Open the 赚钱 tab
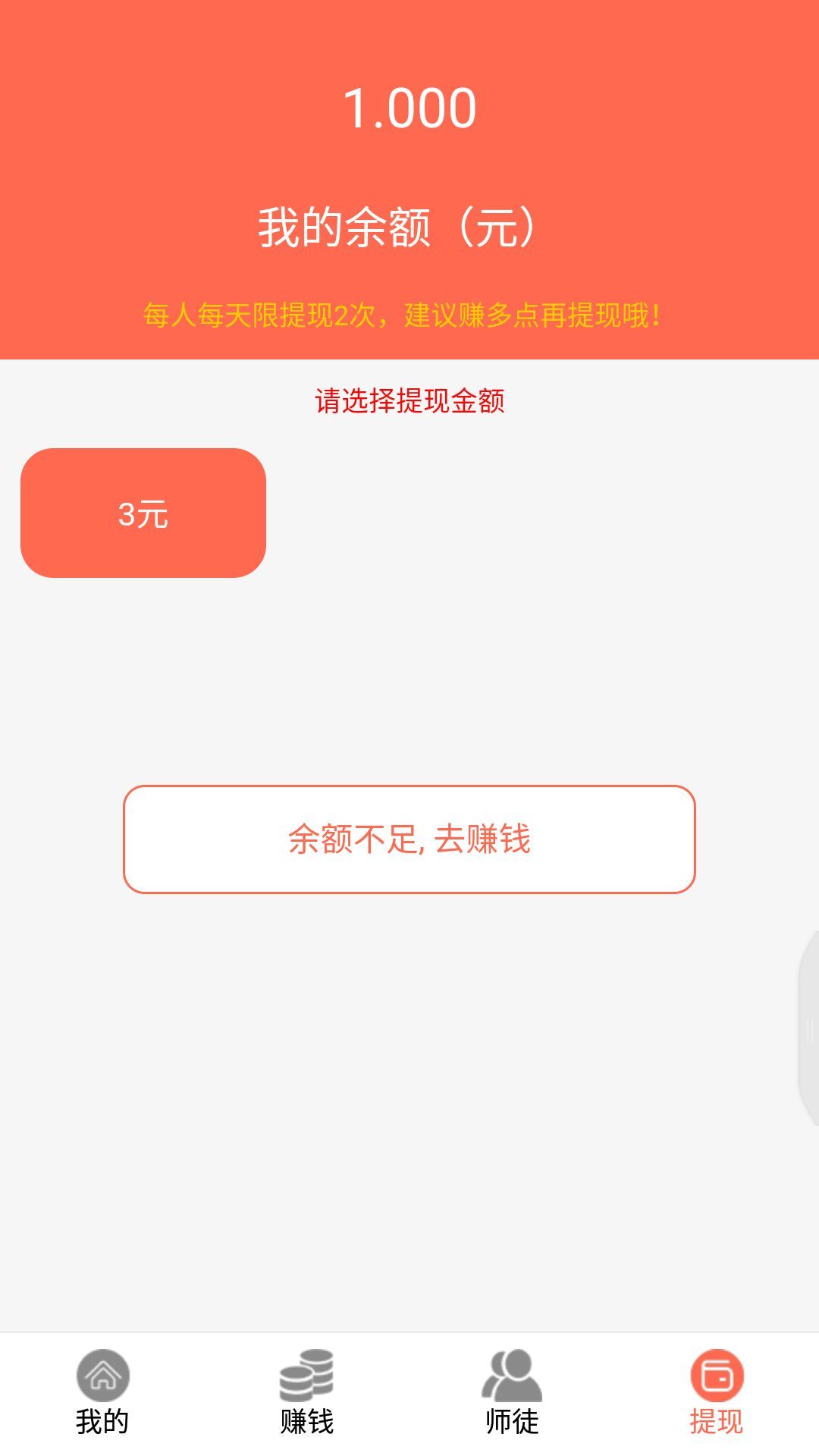Screen dimensions: 819x1456 [x=307, y=1392]
